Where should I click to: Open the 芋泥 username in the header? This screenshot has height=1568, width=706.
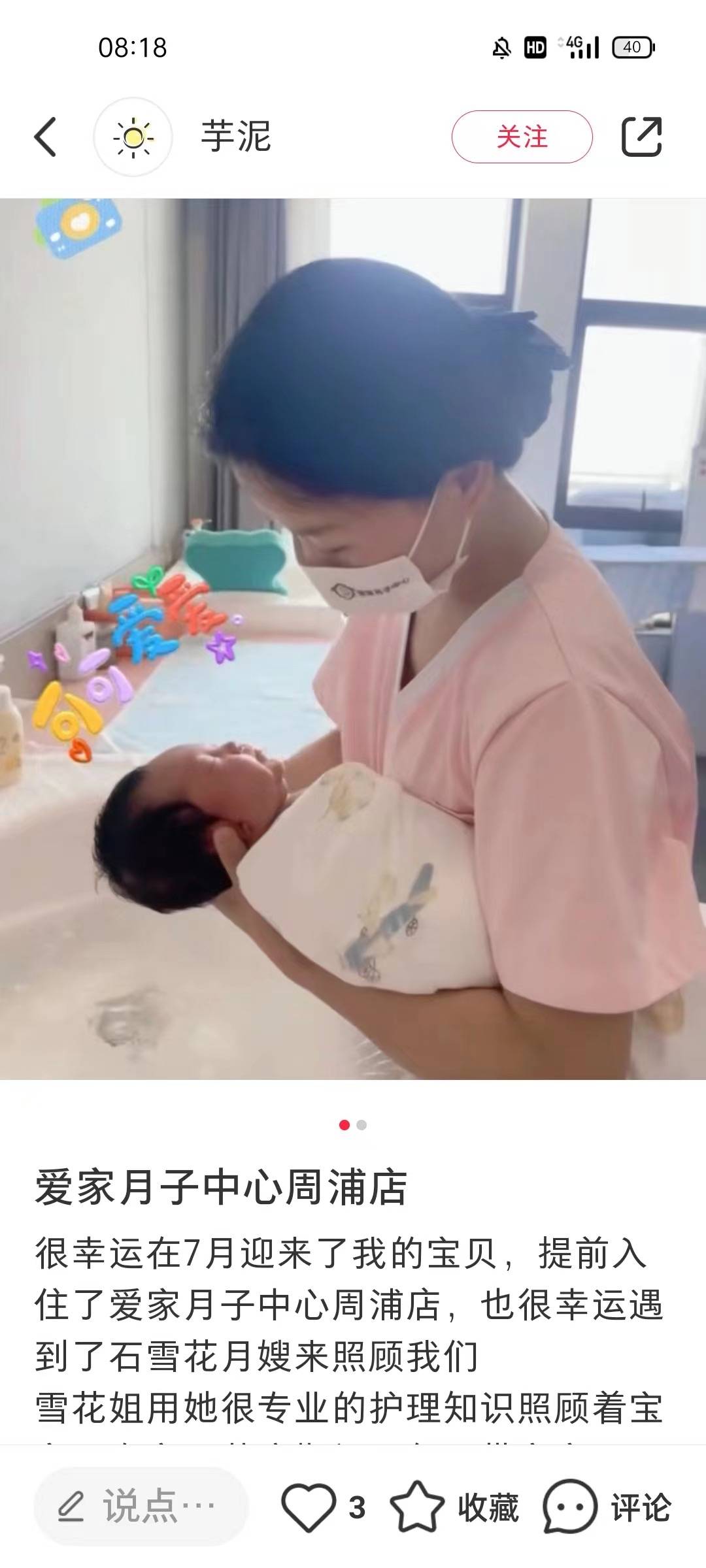point(236,137)
